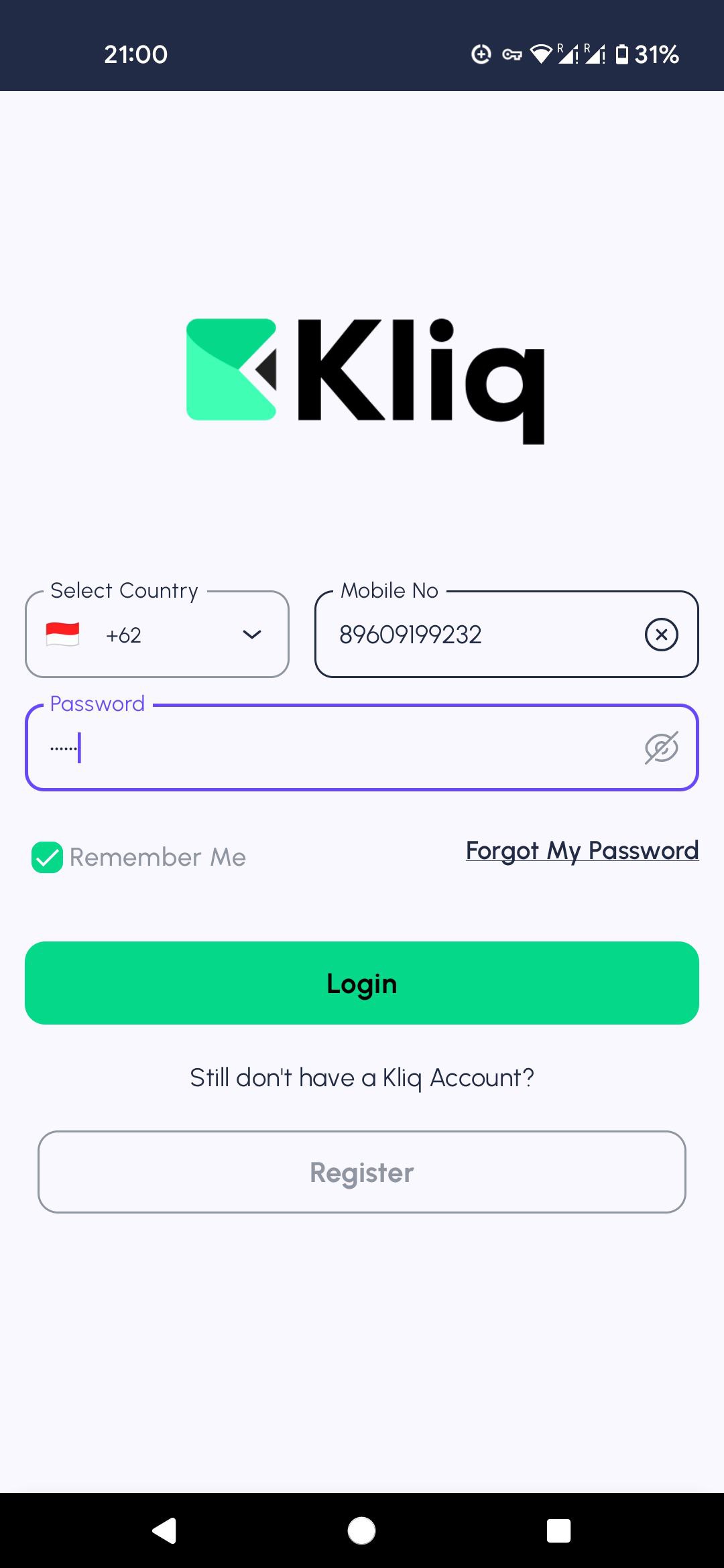
Task: Open the Select Country code dropdown
Action: (157, 635)
